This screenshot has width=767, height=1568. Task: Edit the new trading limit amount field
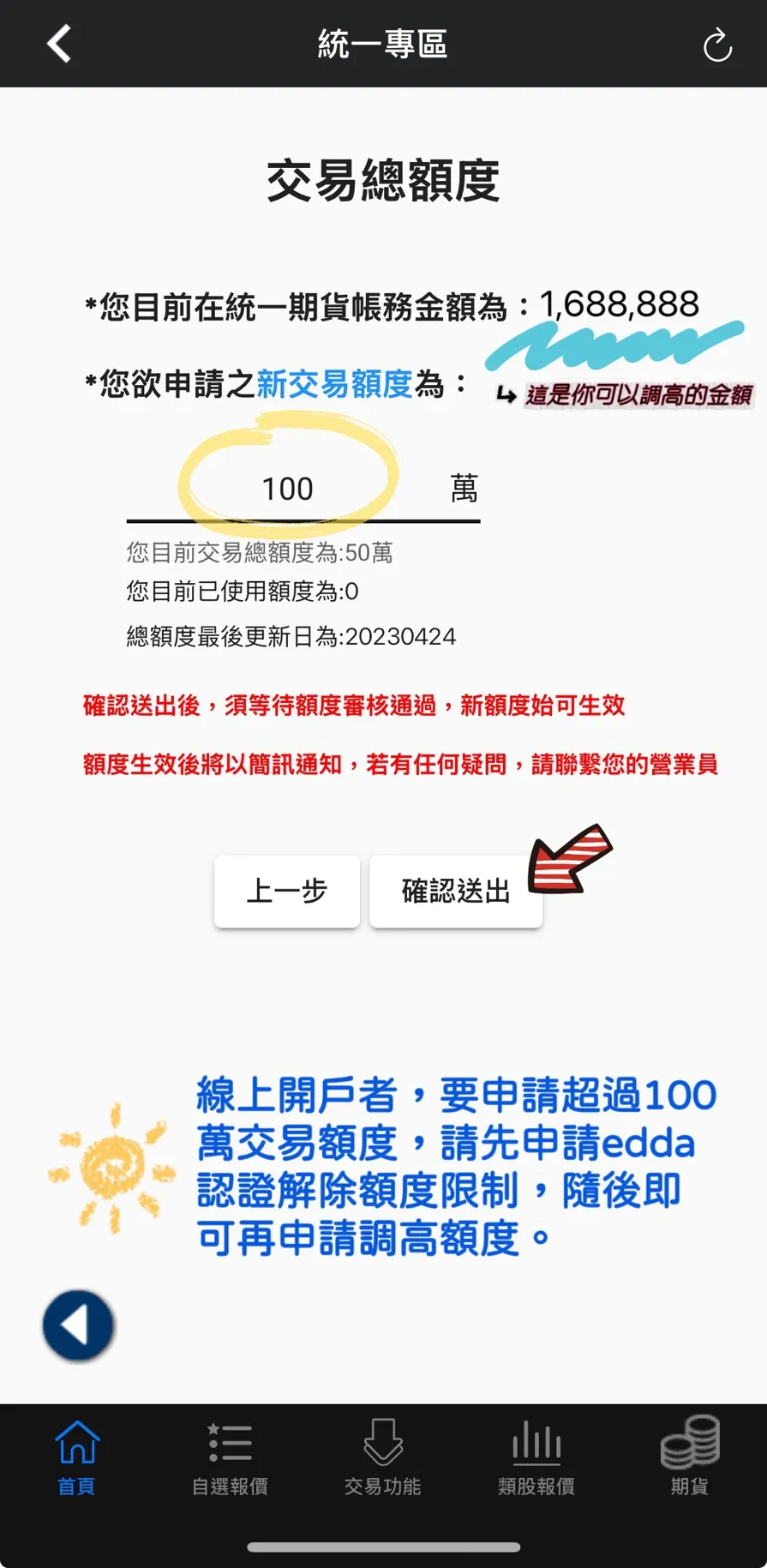[x=288, y=490]
